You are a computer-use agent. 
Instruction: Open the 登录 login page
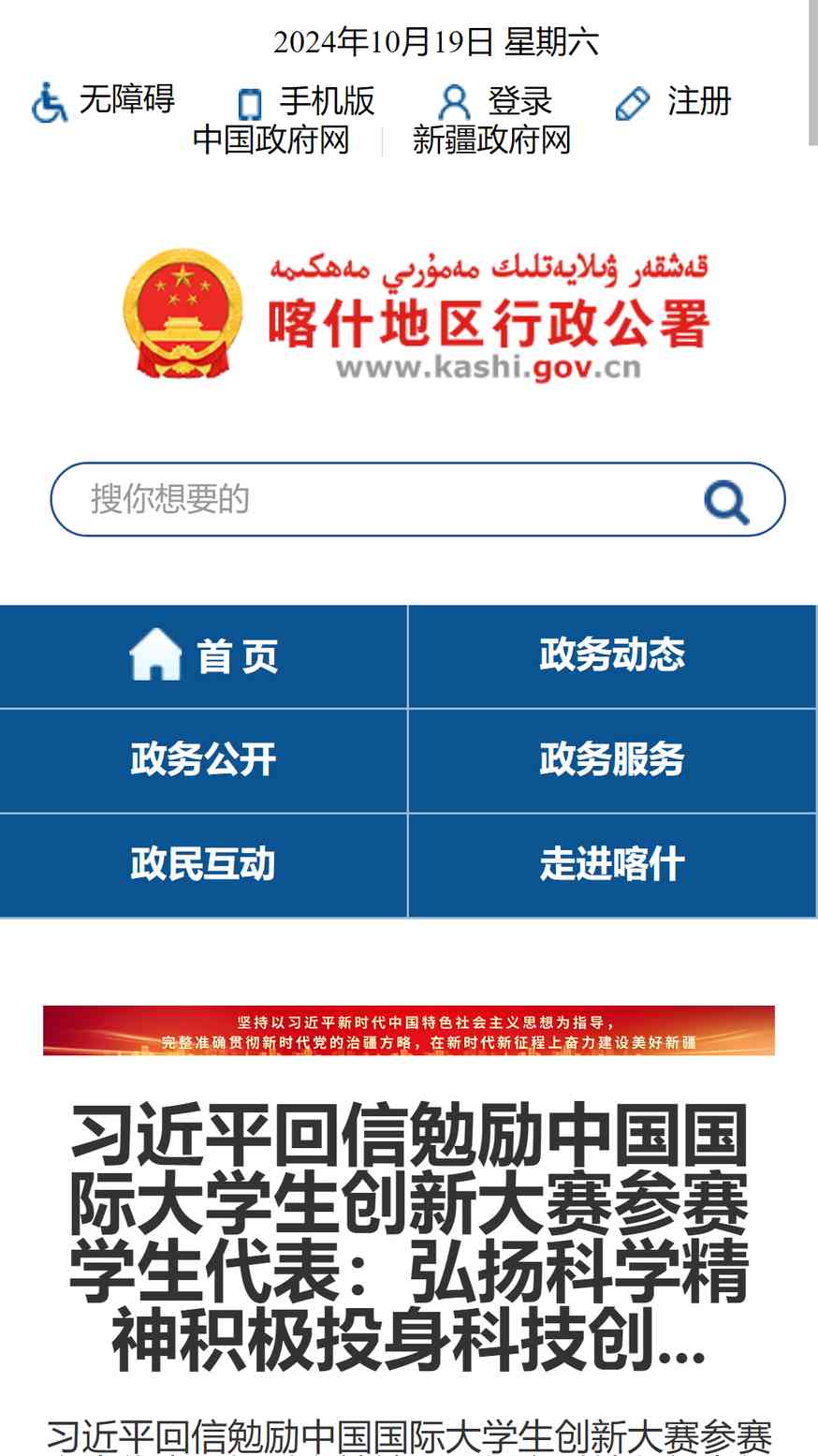coord(495,101)
